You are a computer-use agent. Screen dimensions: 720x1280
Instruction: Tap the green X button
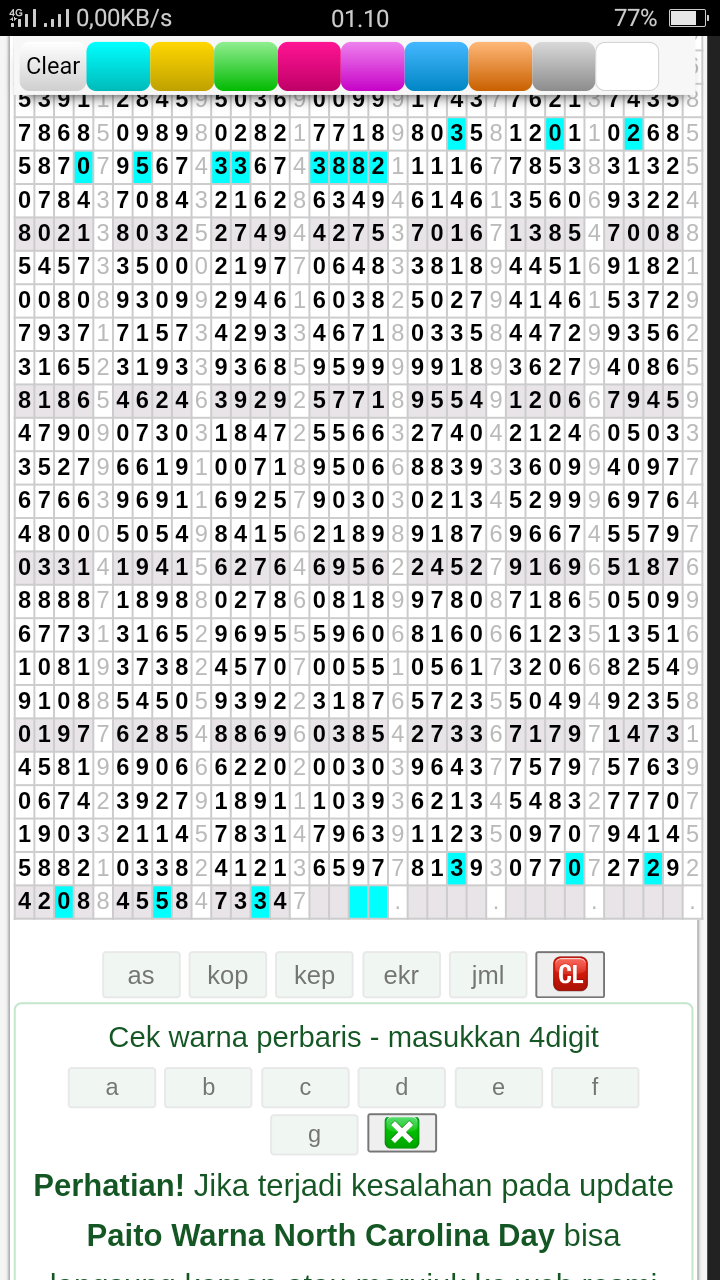tap(402, 1133)
